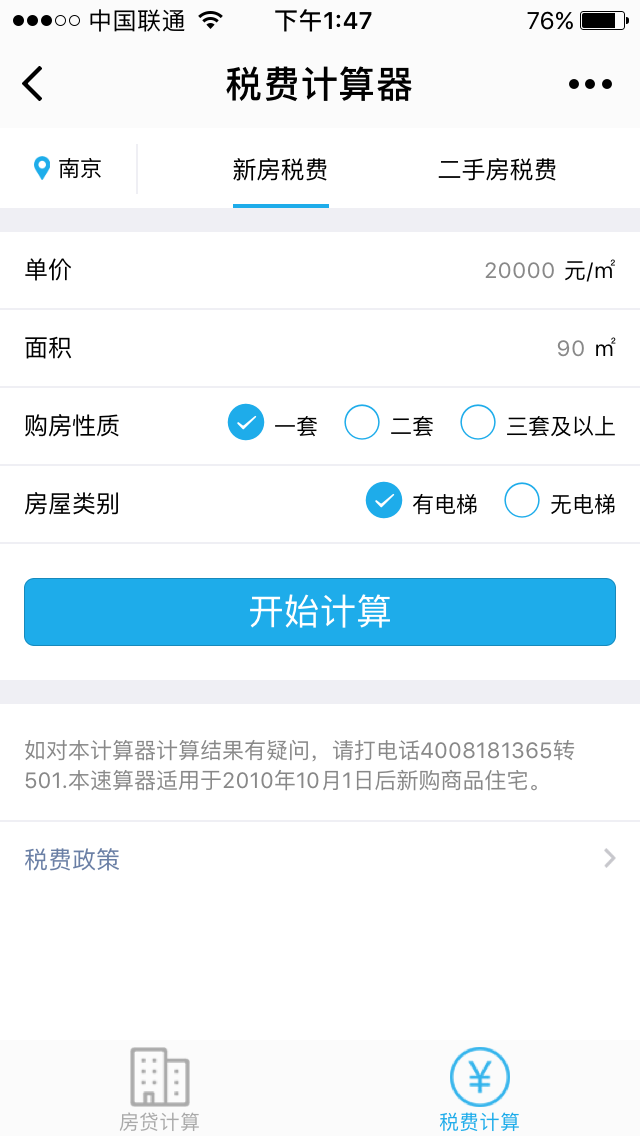
Task: Switch to 房贷计算 bottom tab
Action: pyautogui.click(x=160, y=1088)
